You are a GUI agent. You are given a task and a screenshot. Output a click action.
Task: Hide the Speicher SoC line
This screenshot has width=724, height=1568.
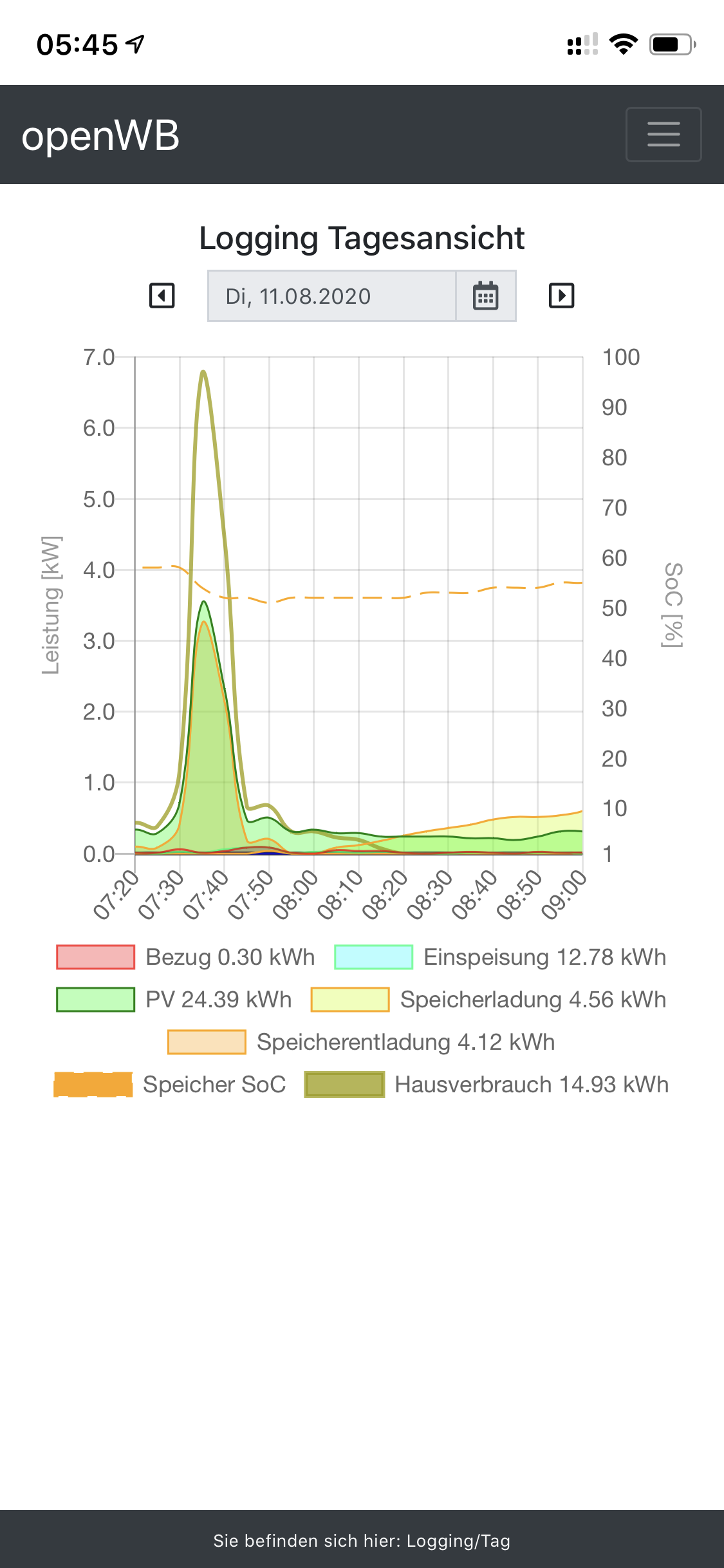pos(171,1085)
